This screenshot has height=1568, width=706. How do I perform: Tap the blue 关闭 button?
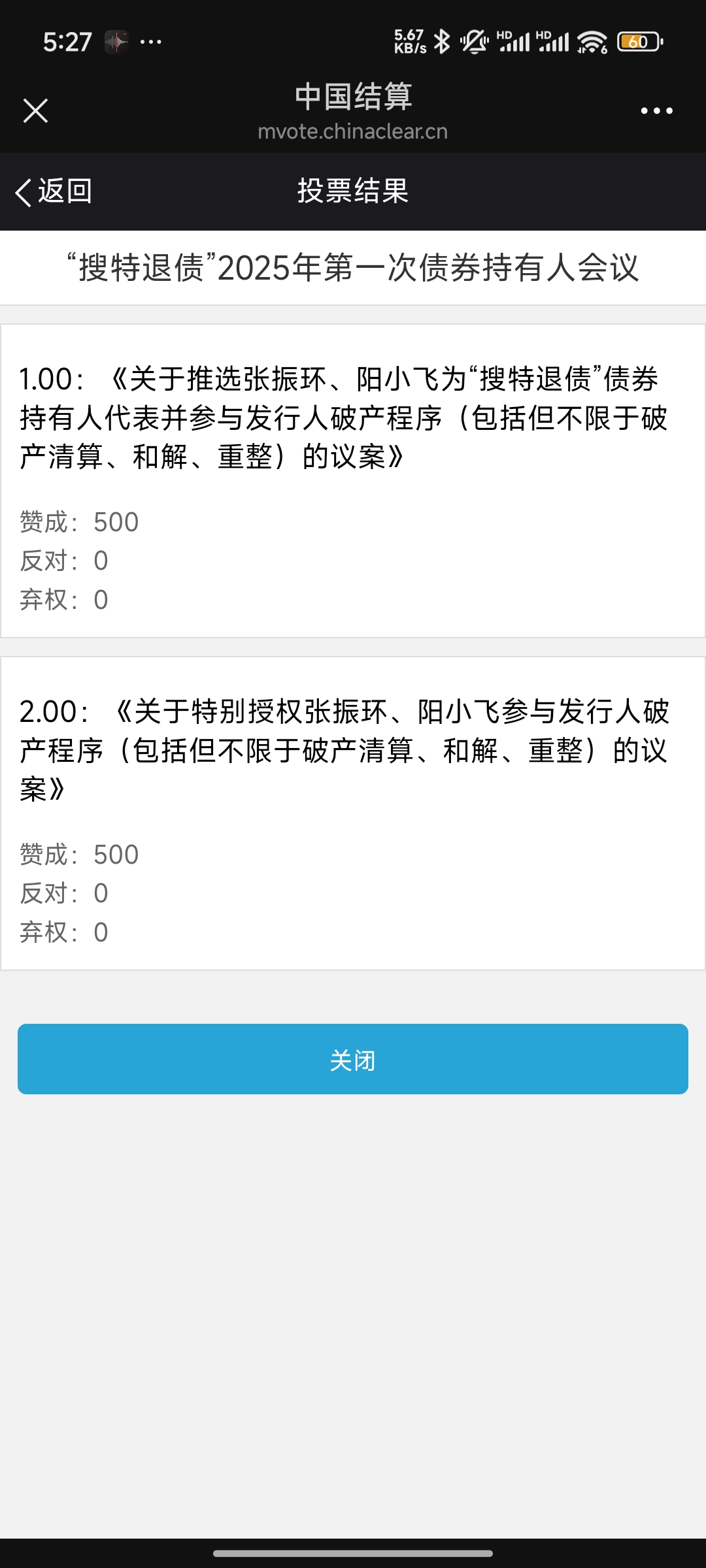[x=353, y=1059]
